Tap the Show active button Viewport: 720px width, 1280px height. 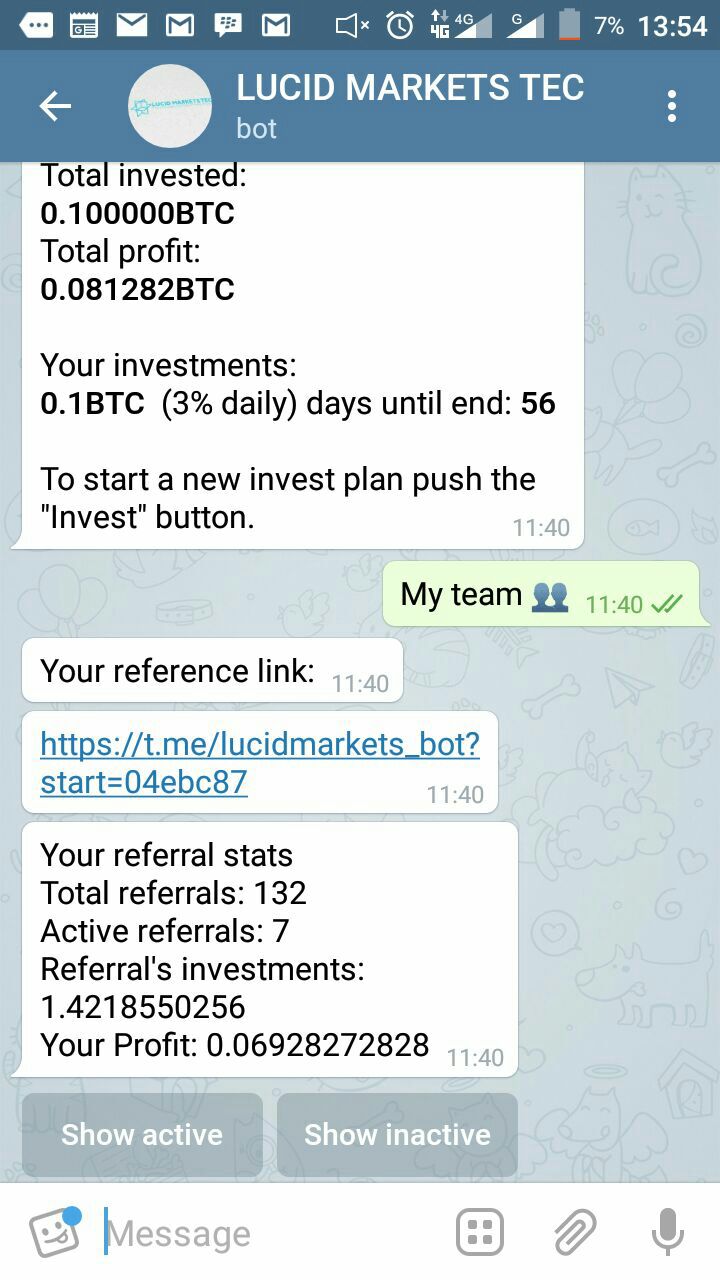142,1134
